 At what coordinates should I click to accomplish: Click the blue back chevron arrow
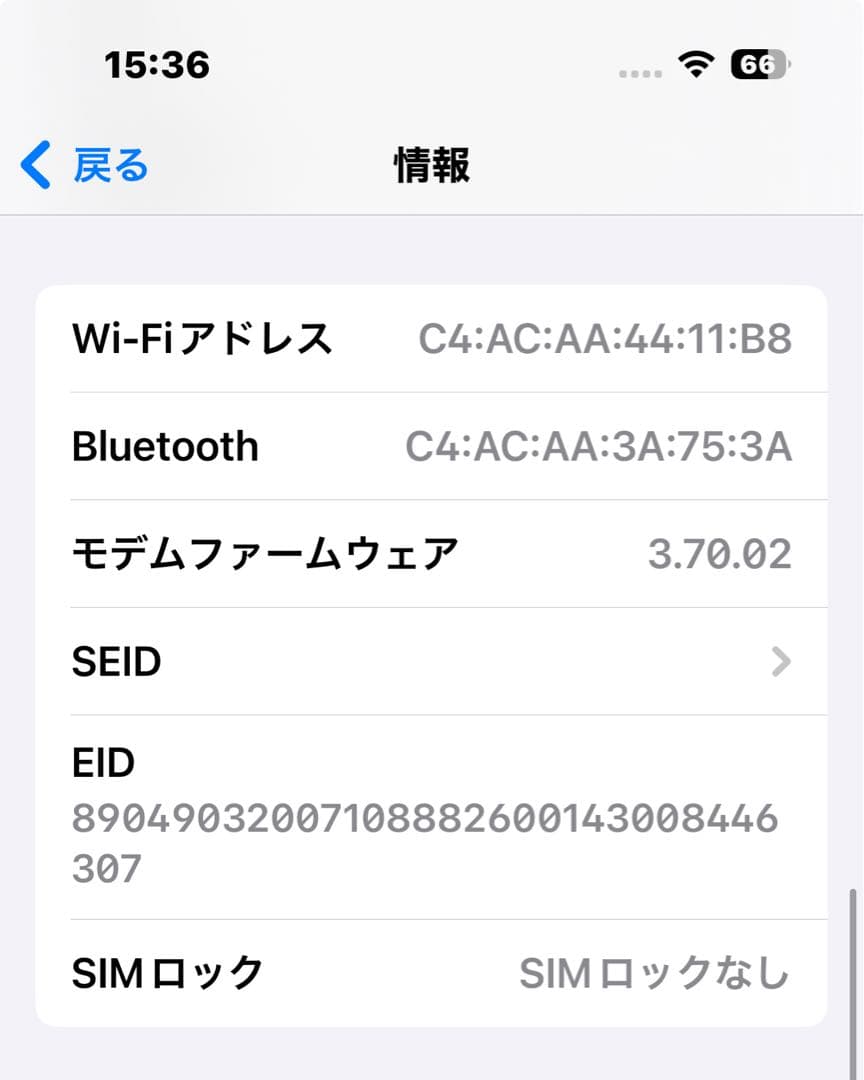[x=34, y=166]
